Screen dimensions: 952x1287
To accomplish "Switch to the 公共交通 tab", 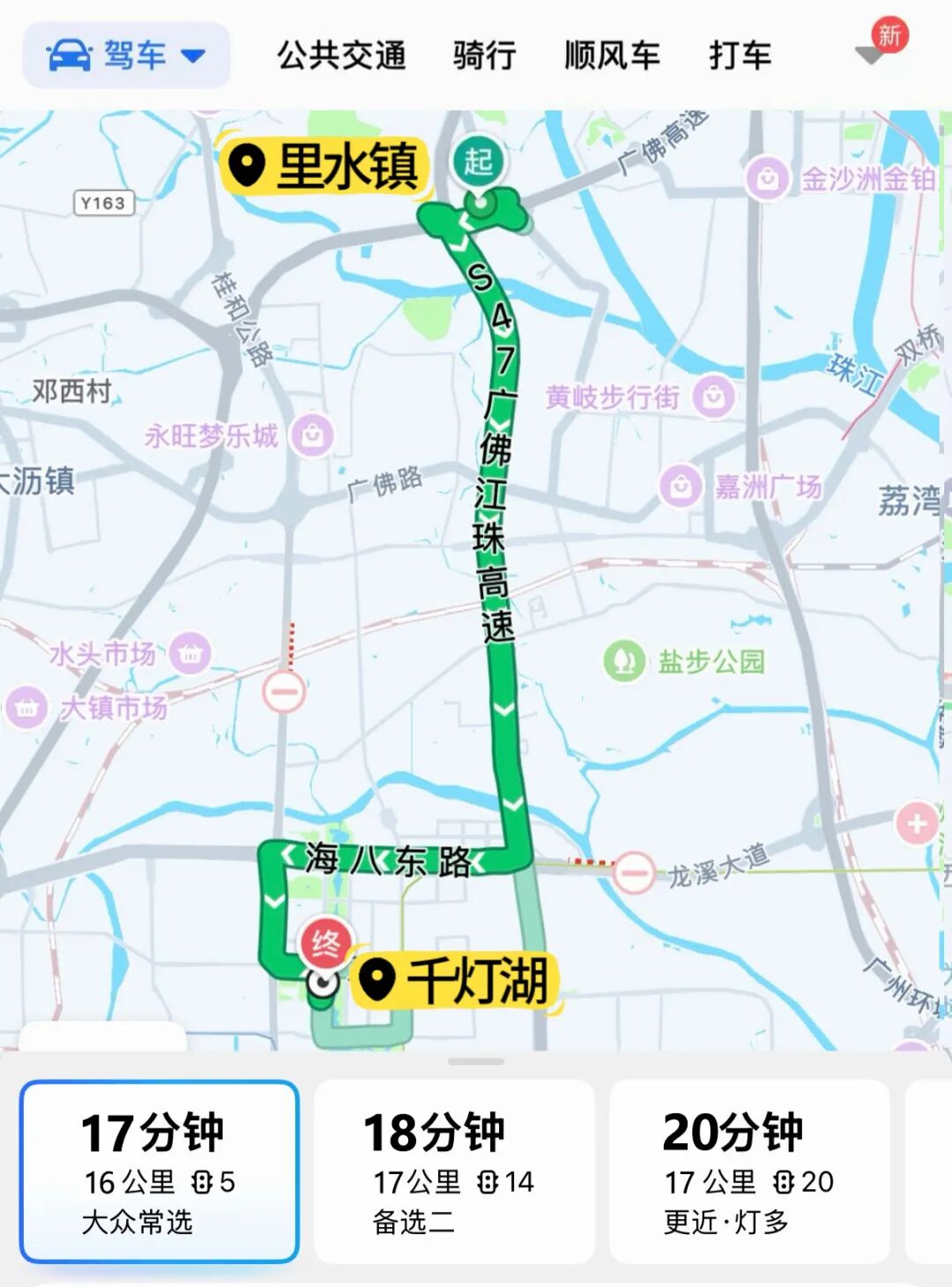I will (341, 56).
